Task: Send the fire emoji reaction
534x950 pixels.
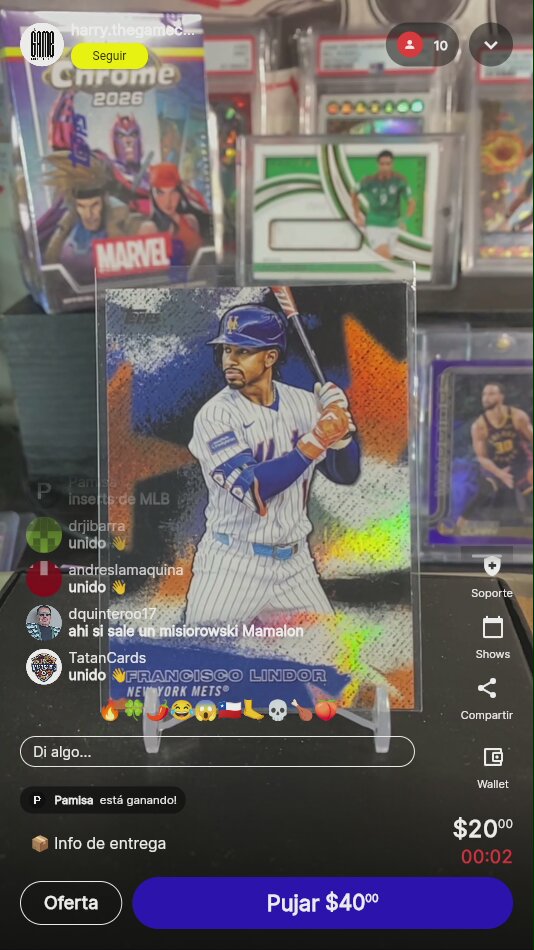Action: click(x=110, y=710)
